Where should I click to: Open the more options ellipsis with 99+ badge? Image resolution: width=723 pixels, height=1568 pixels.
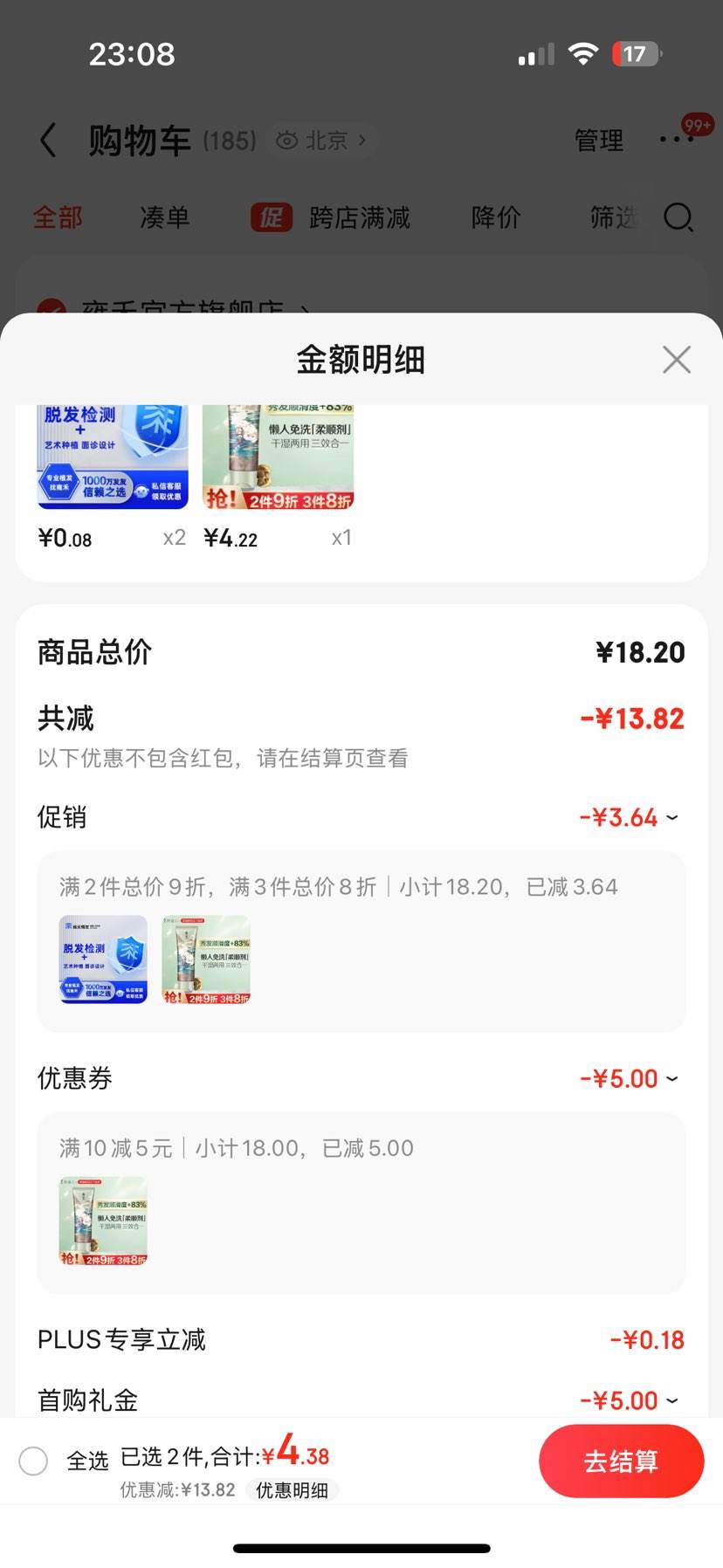pyautogui.click(x=676, y=141)
